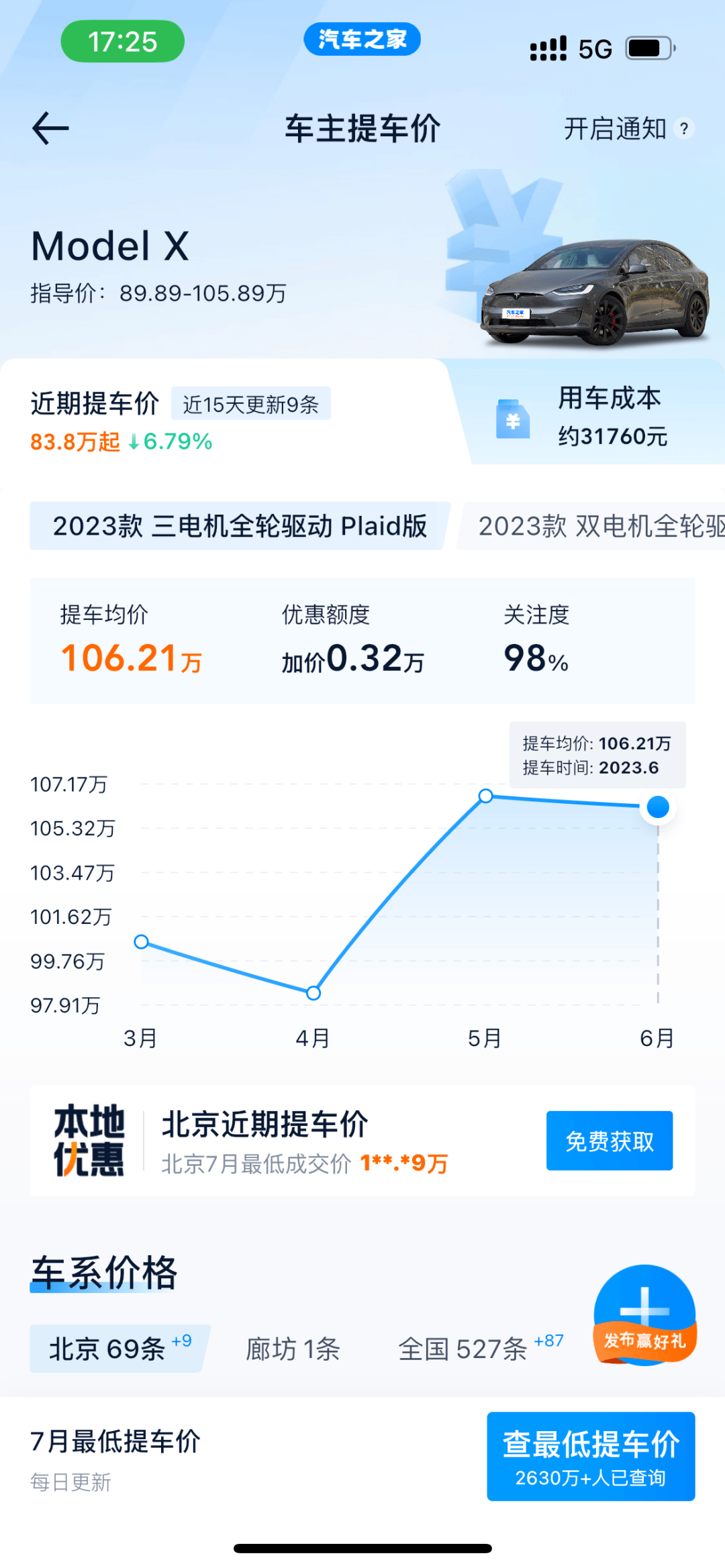This screenshot has width=725, height=1568.
Task: Switch to the 2023款 双电机全轮驱动 tab
Action: [597, 526]
